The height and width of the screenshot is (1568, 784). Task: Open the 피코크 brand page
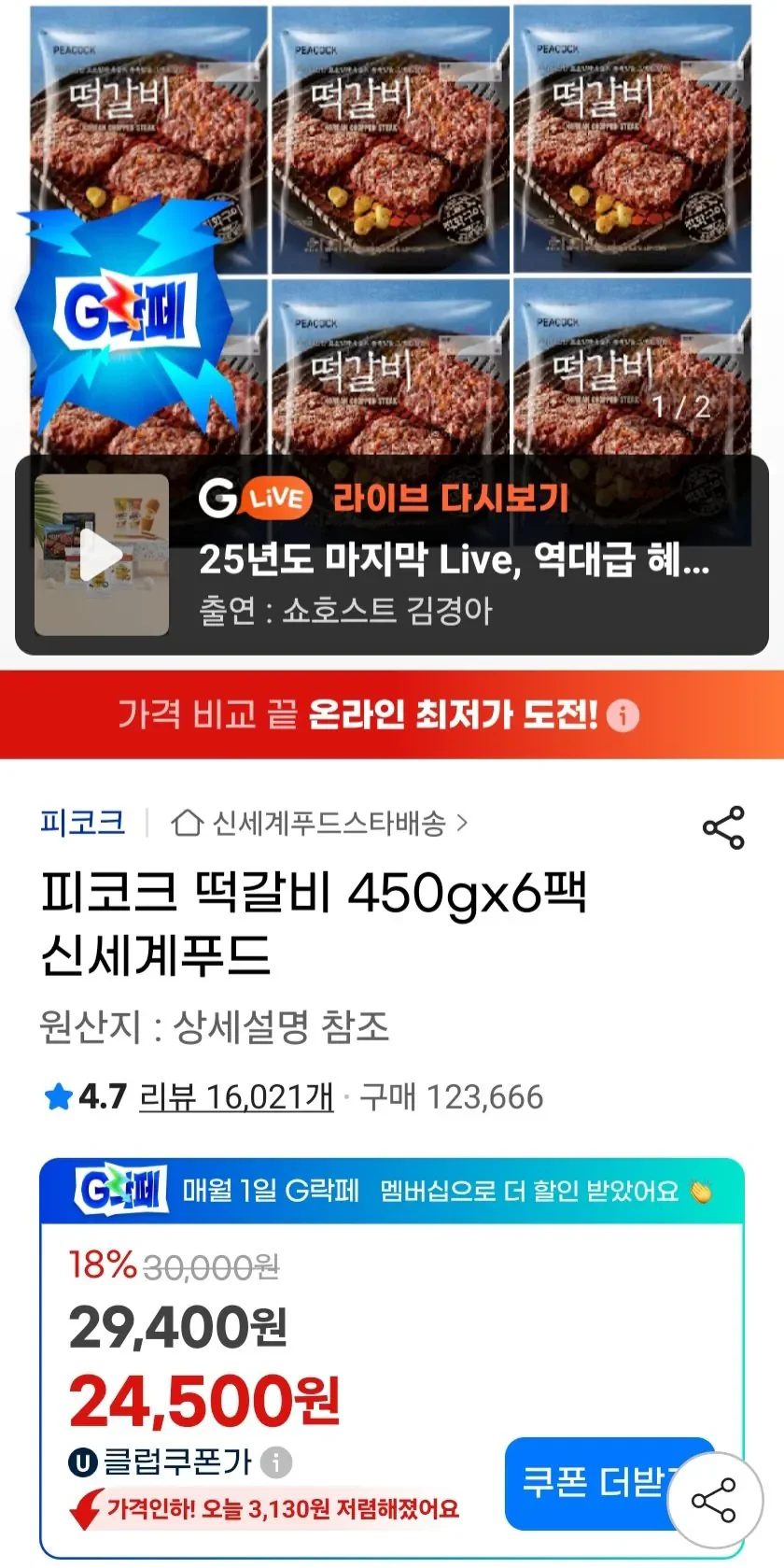(x=82, y=823)
